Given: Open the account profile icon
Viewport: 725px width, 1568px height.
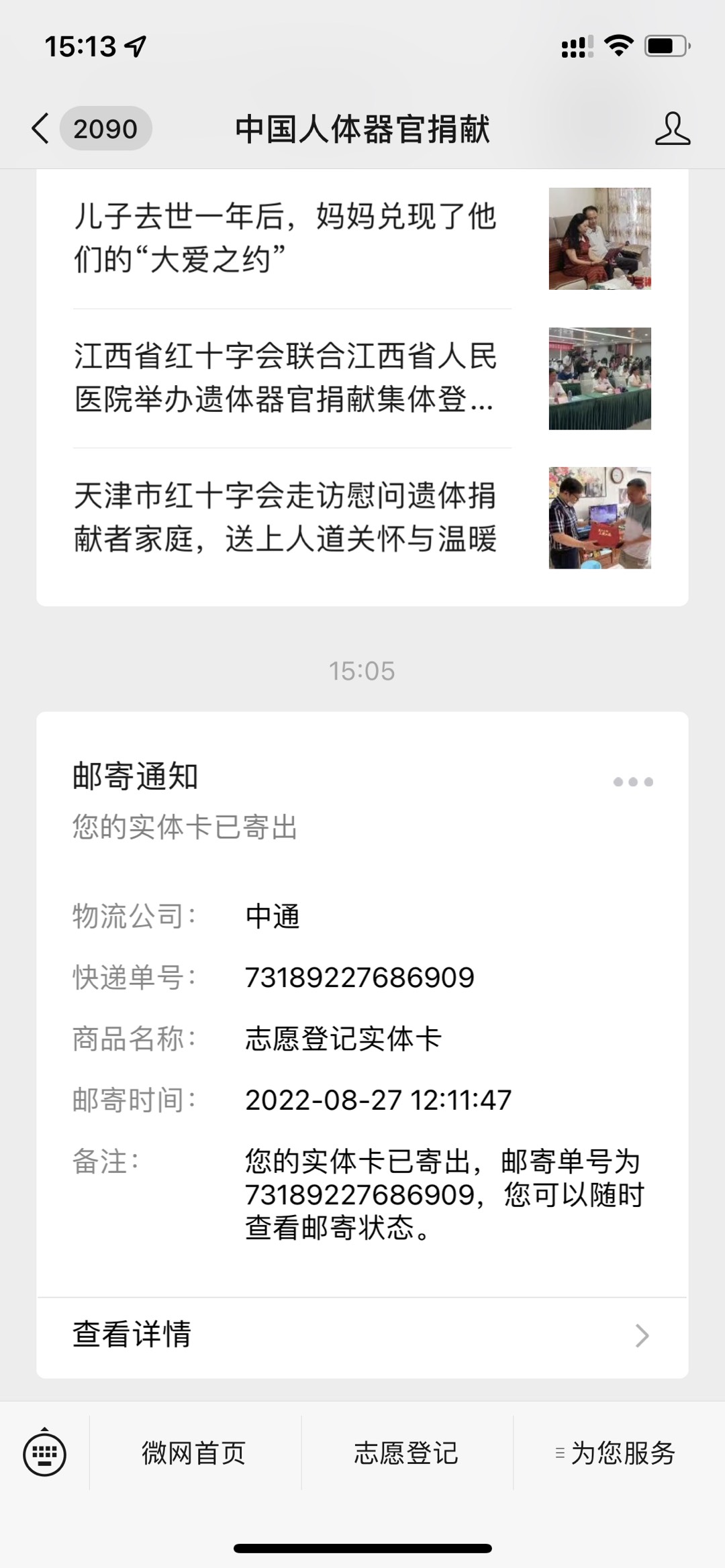Looking at the screenshot, I should [672, 128].
